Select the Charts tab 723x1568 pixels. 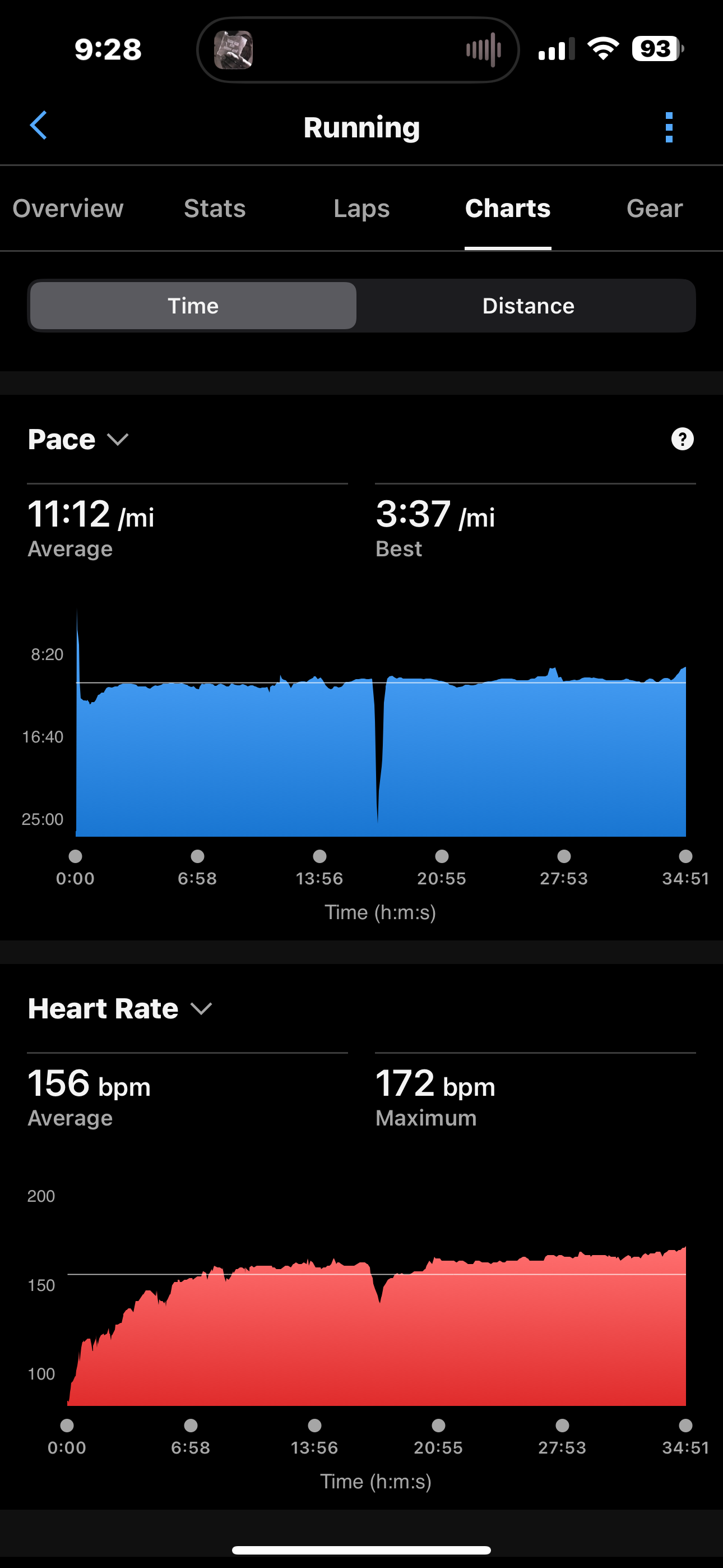[x=508, y=209]
